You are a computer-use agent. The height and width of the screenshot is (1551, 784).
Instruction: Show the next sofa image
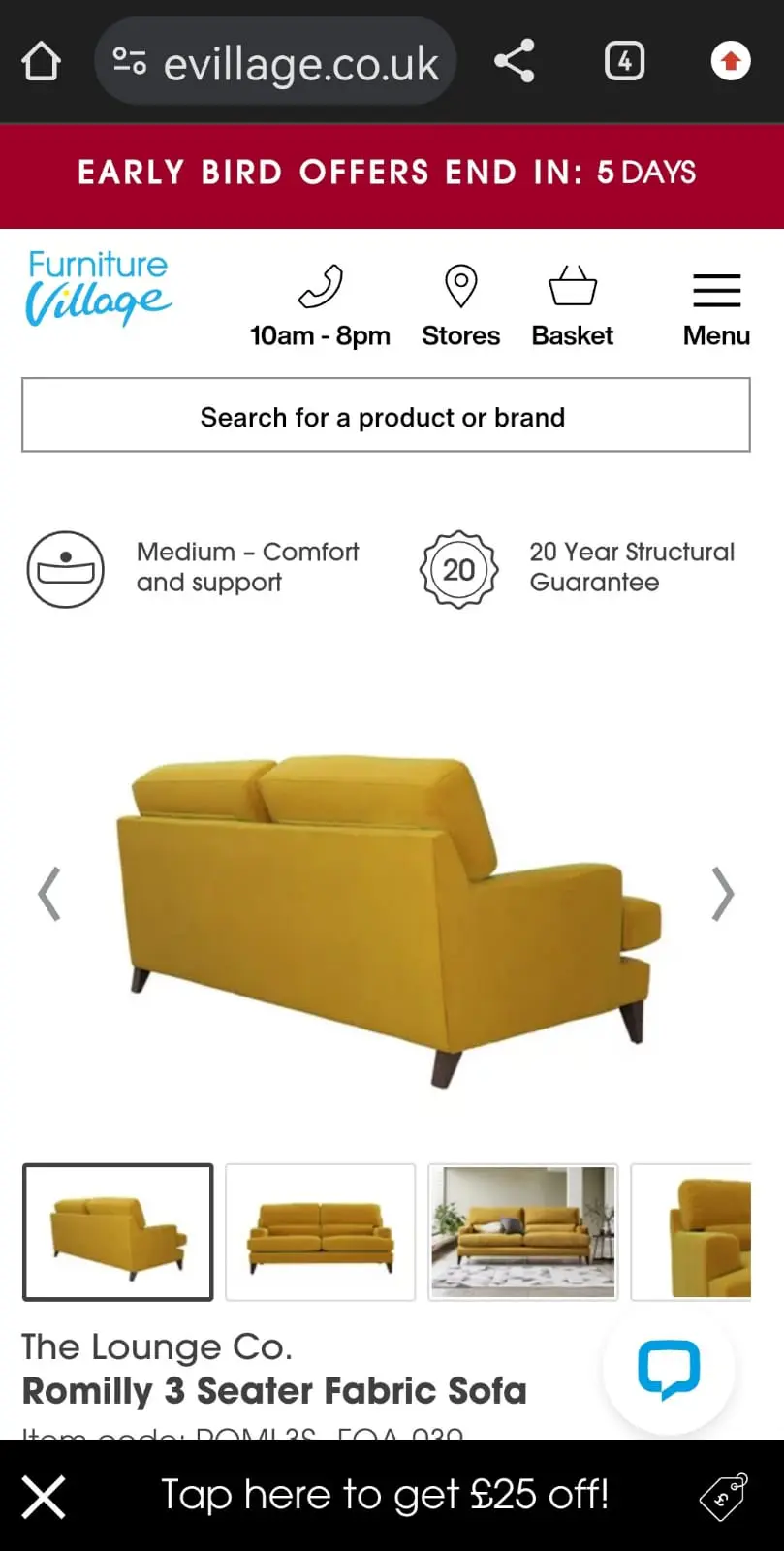(722, 893)
